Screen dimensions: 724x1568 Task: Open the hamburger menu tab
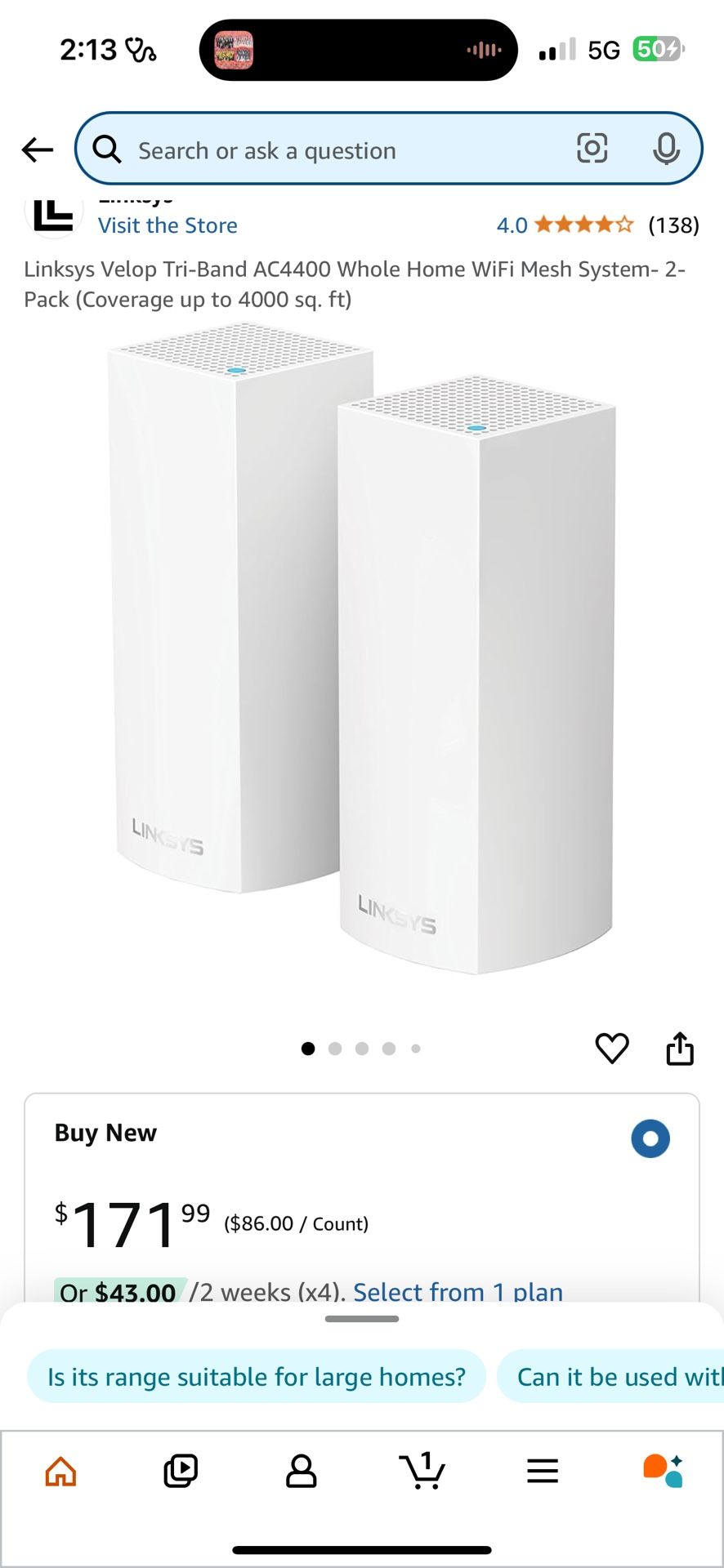542,1472
